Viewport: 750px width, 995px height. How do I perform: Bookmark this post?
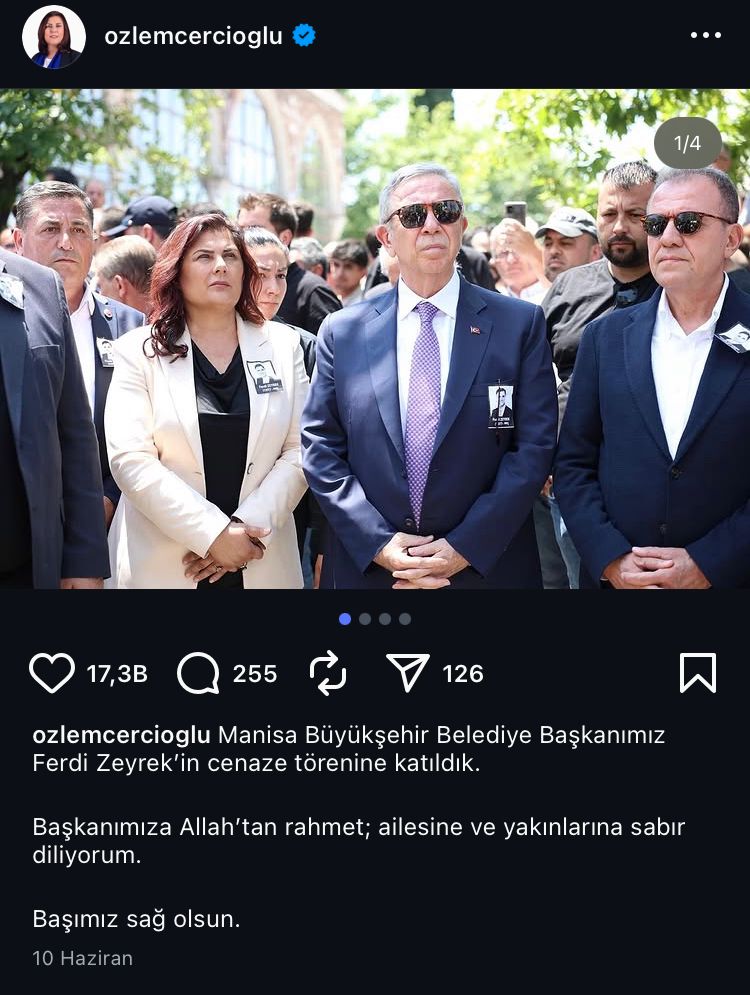click(697, 673)
